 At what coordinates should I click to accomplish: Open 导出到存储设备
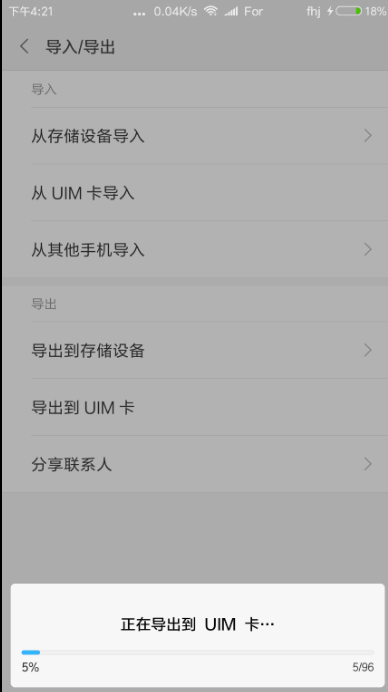coord(195,350)
